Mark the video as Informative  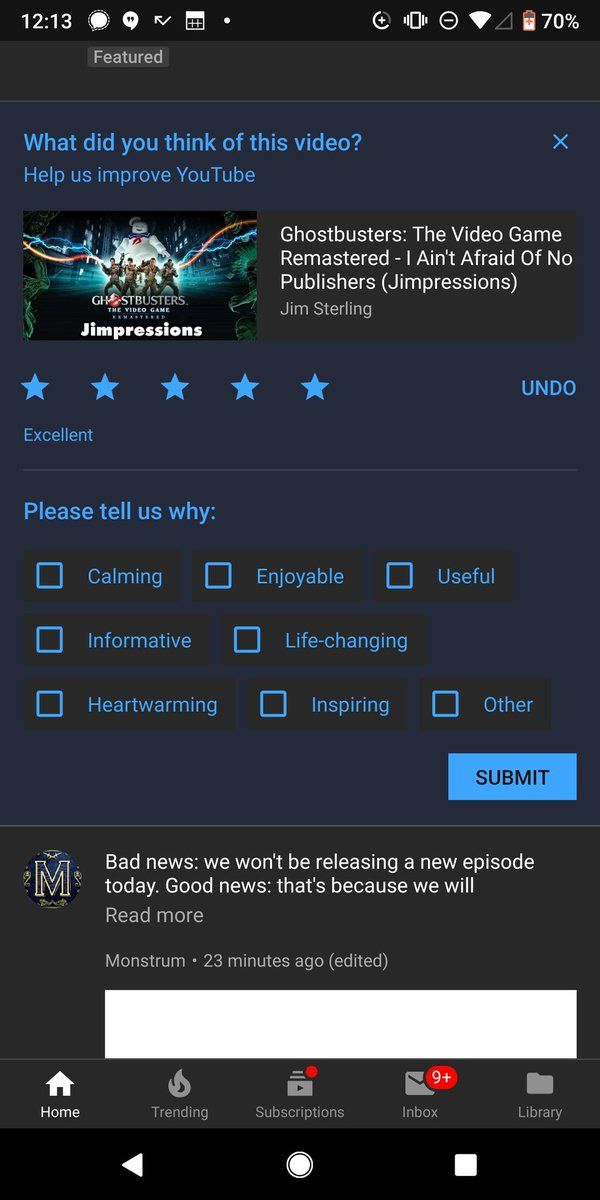tap(49, 640)
